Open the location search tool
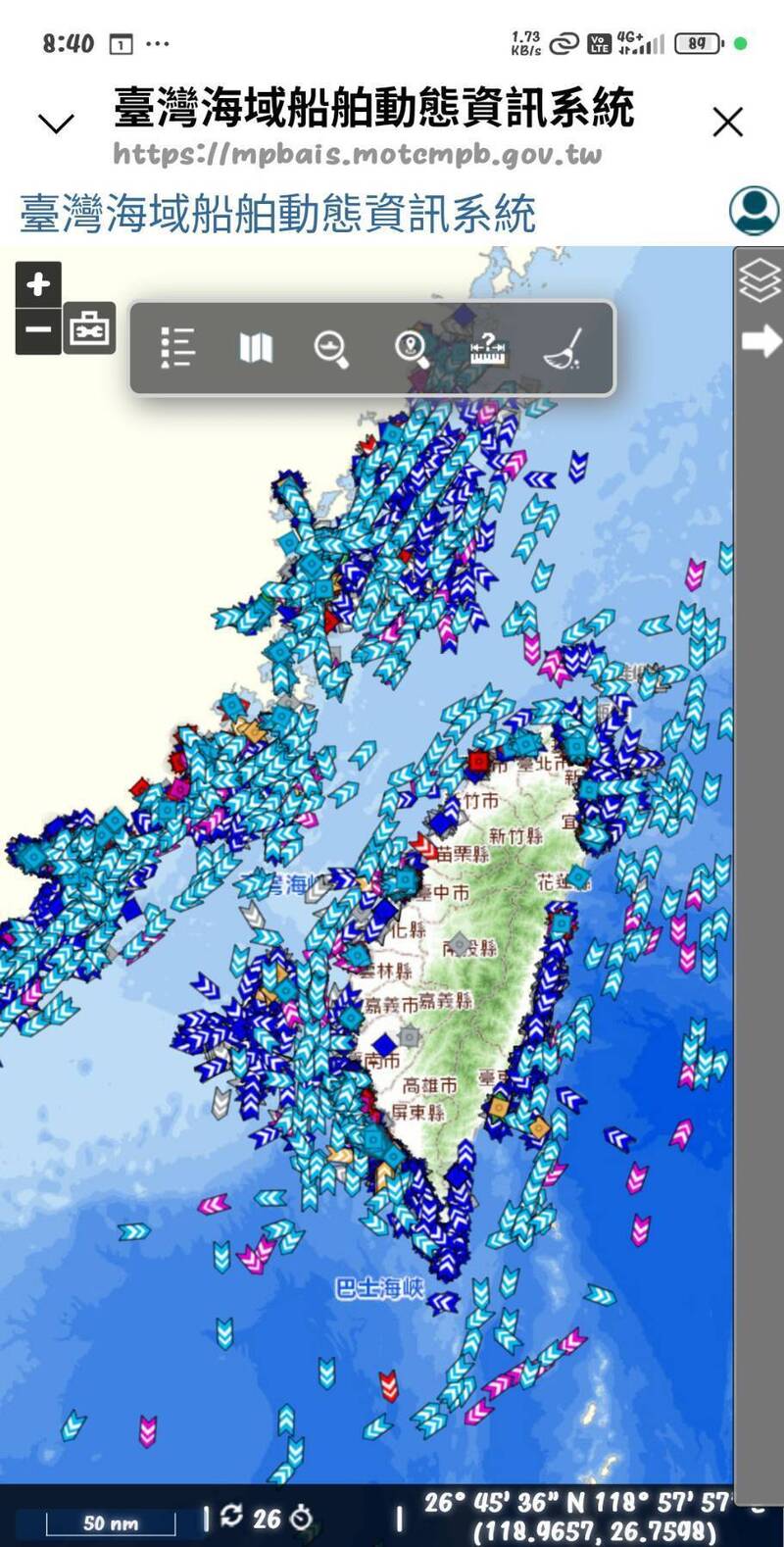The width and height of the screenshot is (784, 1547). (411, 347)
